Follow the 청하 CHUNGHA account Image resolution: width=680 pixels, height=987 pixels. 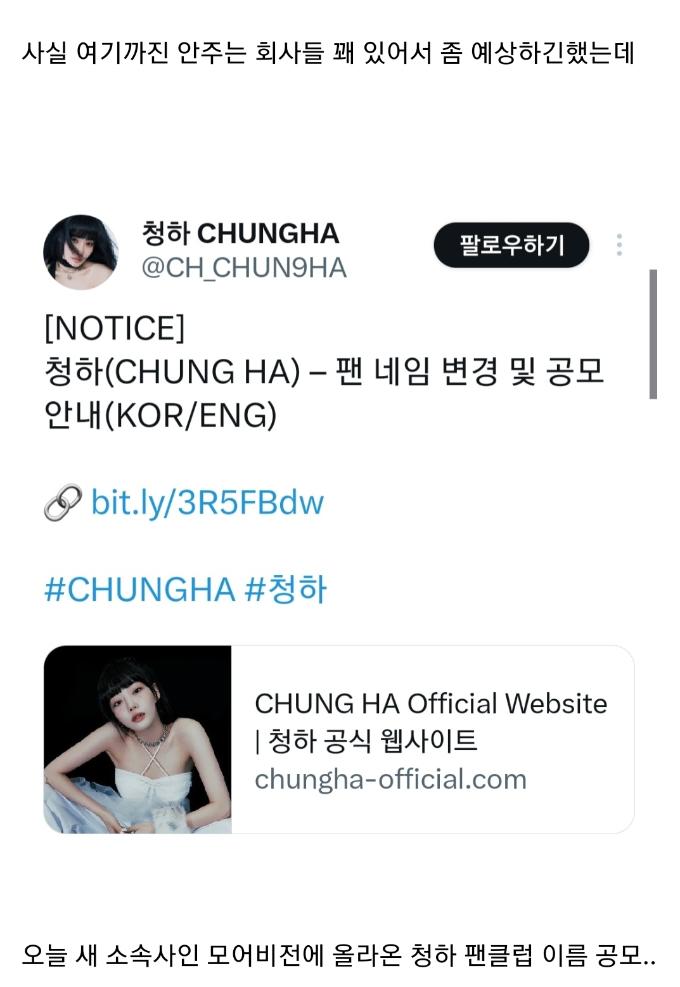coord(511,245)
